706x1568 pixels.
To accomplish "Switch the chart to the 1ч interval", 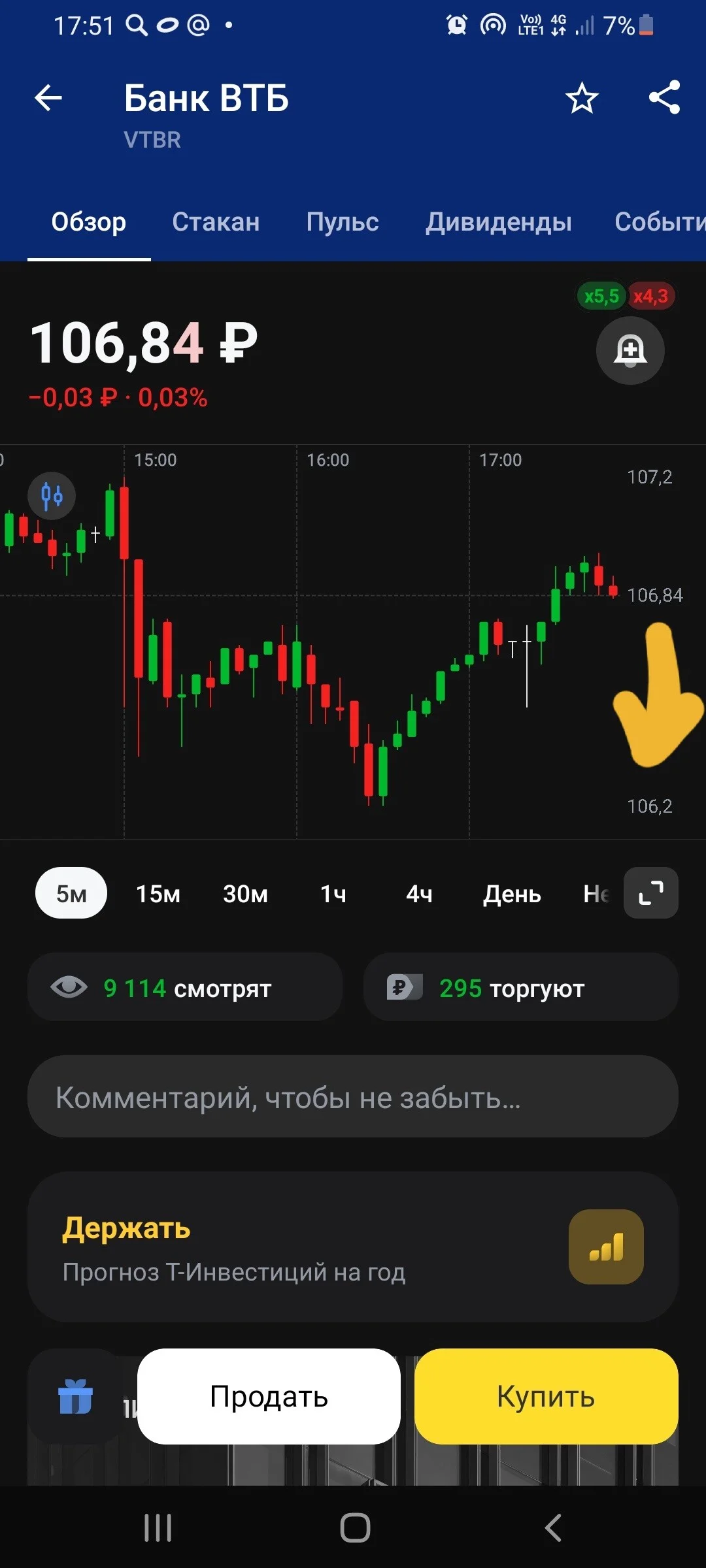I will pyautogui.click(x=333, y=893).
